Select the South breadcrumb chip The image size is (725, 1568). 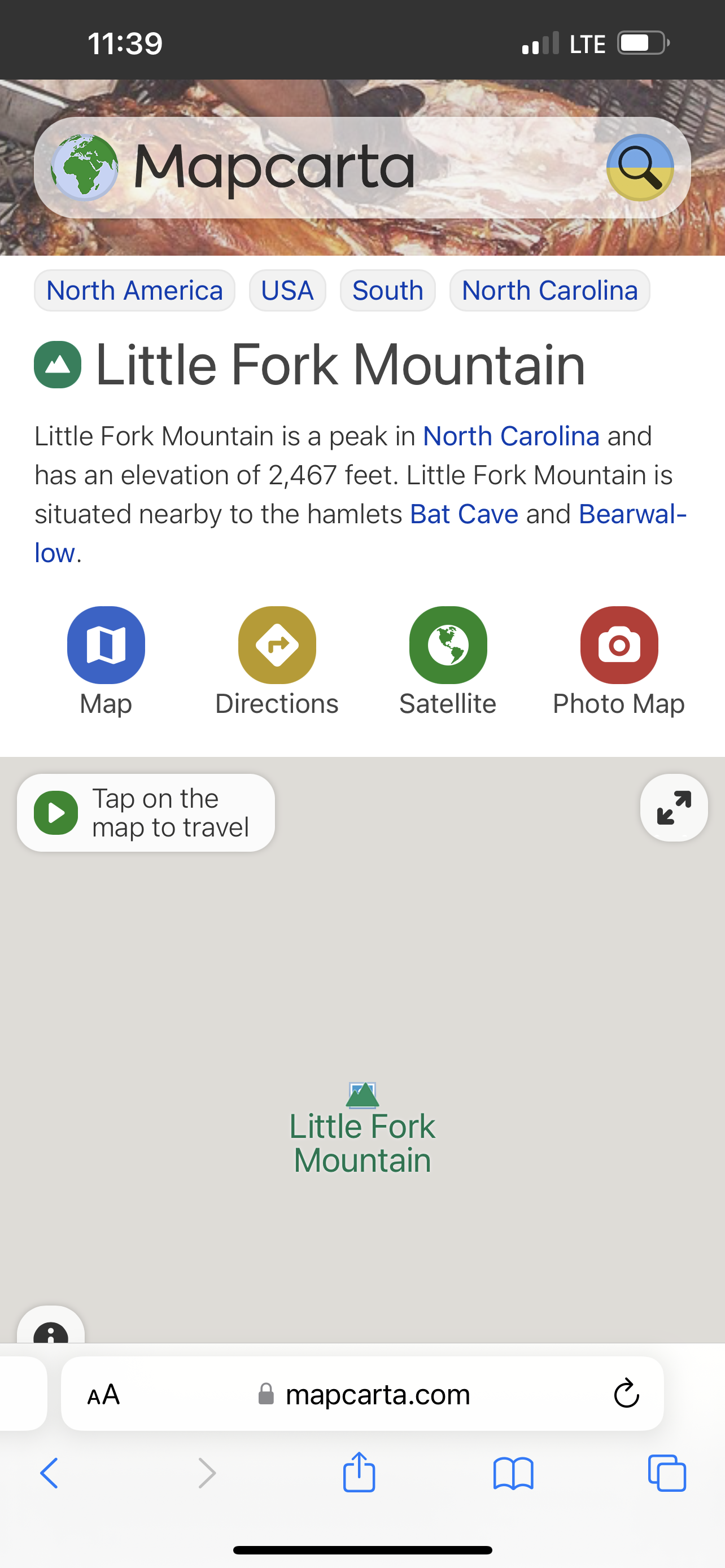tap(387, 290)
